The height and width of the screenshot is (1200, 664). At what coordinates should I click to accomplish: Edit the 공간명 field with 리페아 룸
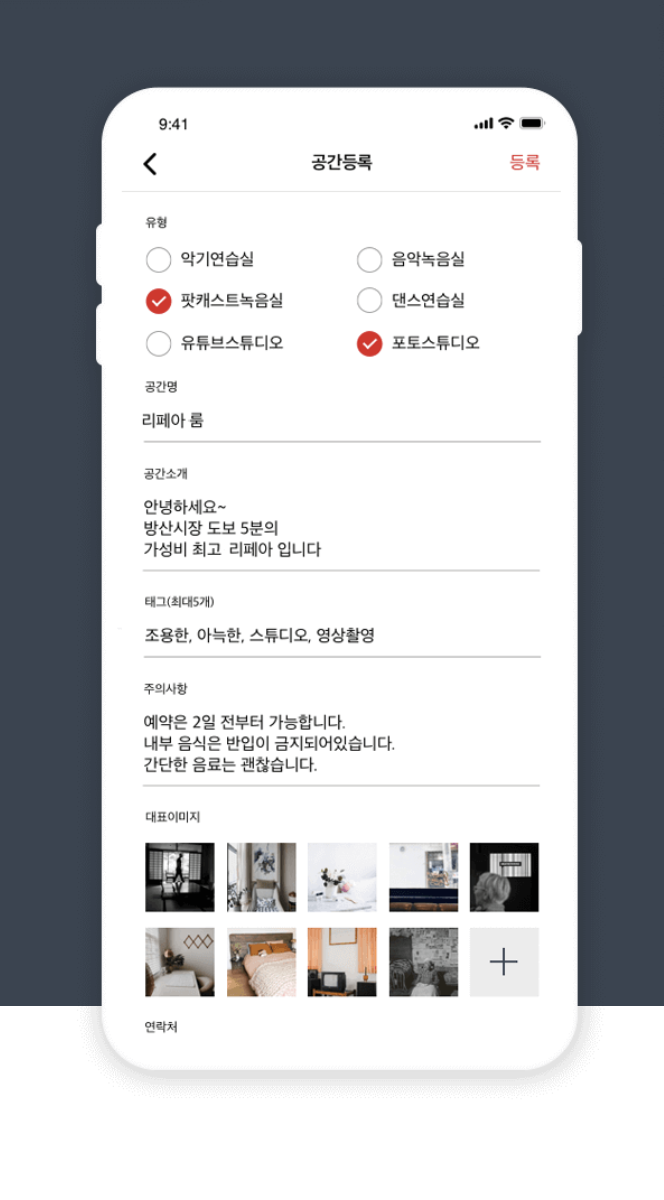point(340,421)
